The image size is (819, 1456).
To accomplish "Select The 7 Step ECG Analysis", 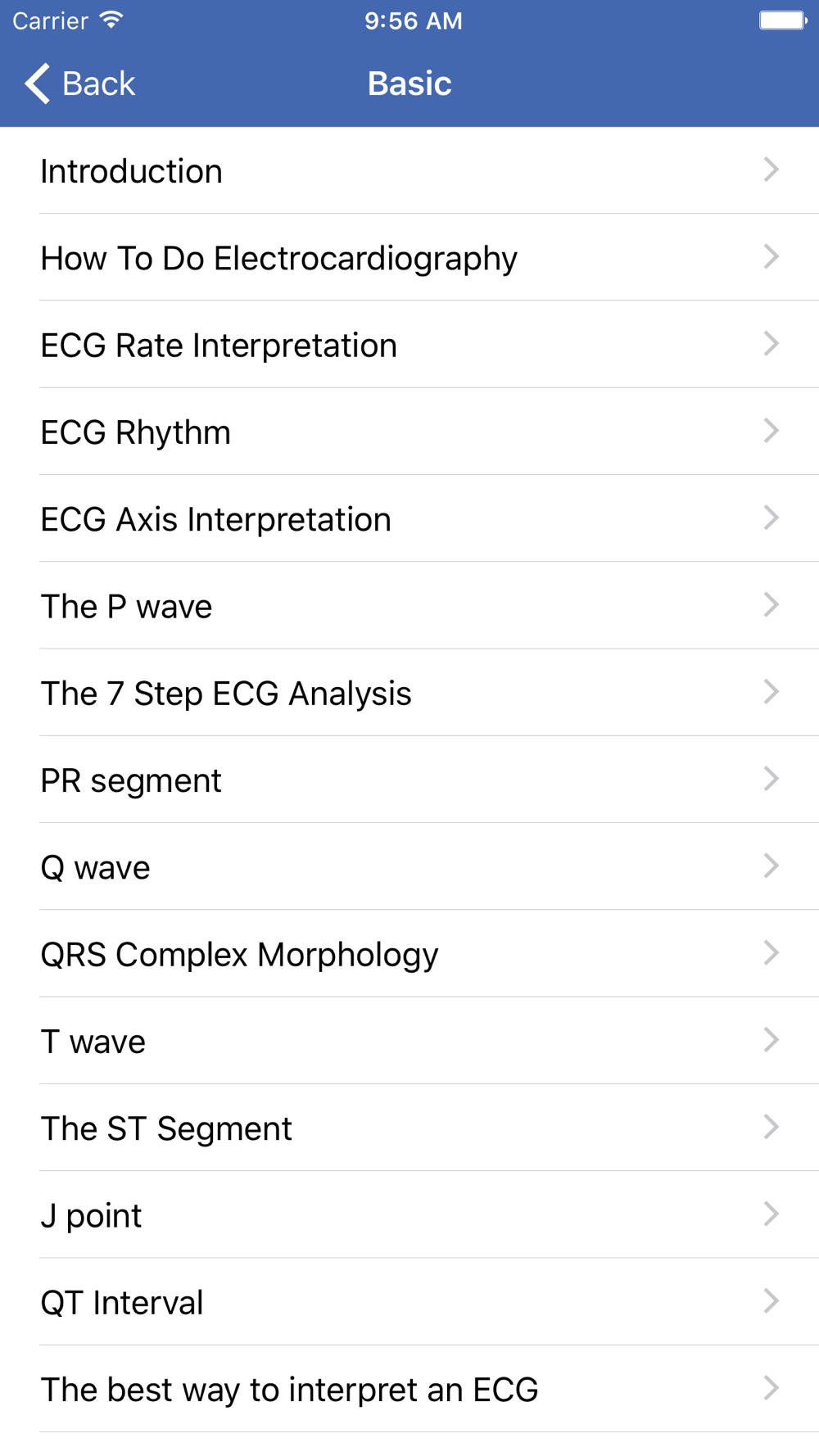I will pos(409,693).
